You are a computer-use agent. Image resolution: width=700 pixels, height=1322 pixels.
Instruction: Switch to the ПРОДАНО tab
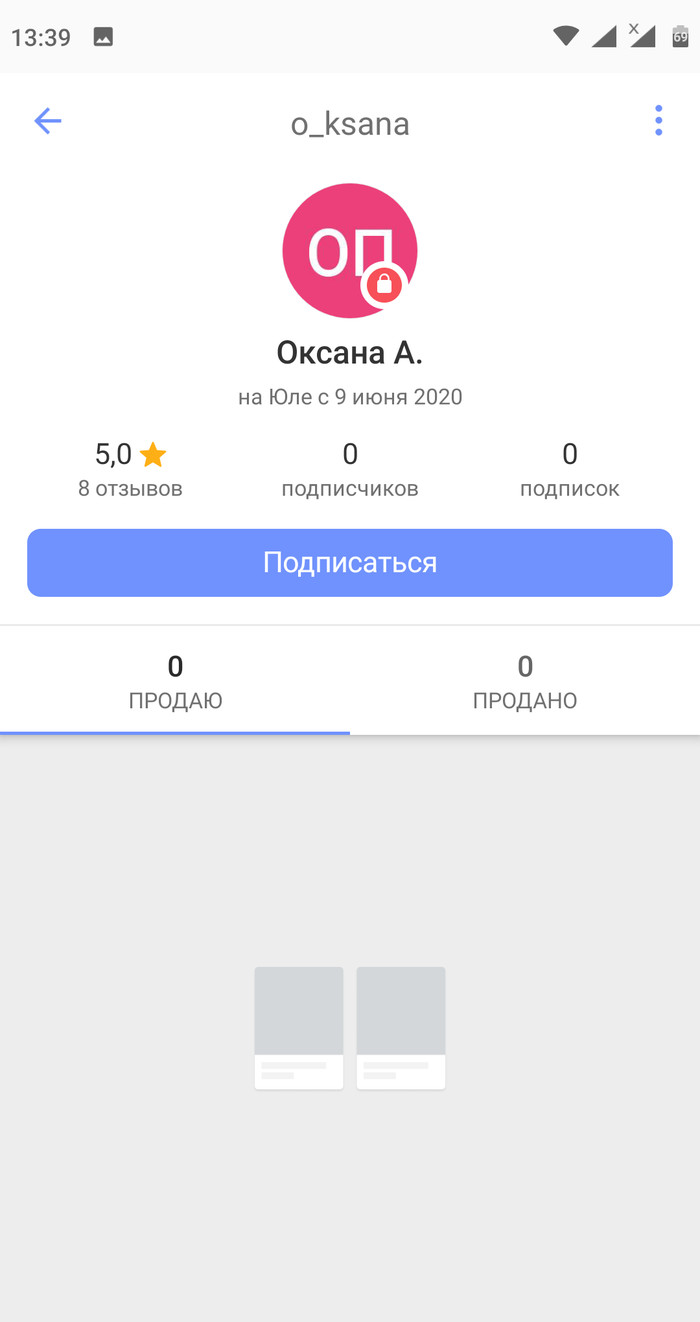(525, 682)
